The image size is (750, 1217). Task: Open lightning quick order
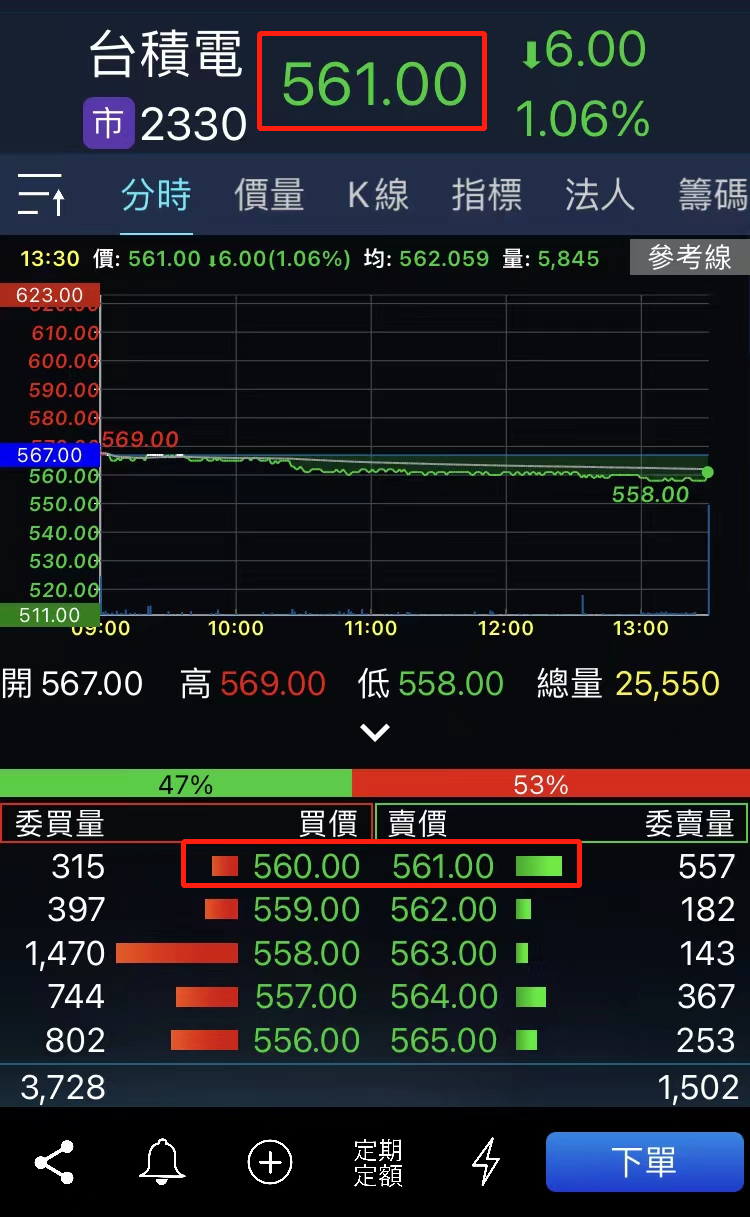click(486, 1163)
